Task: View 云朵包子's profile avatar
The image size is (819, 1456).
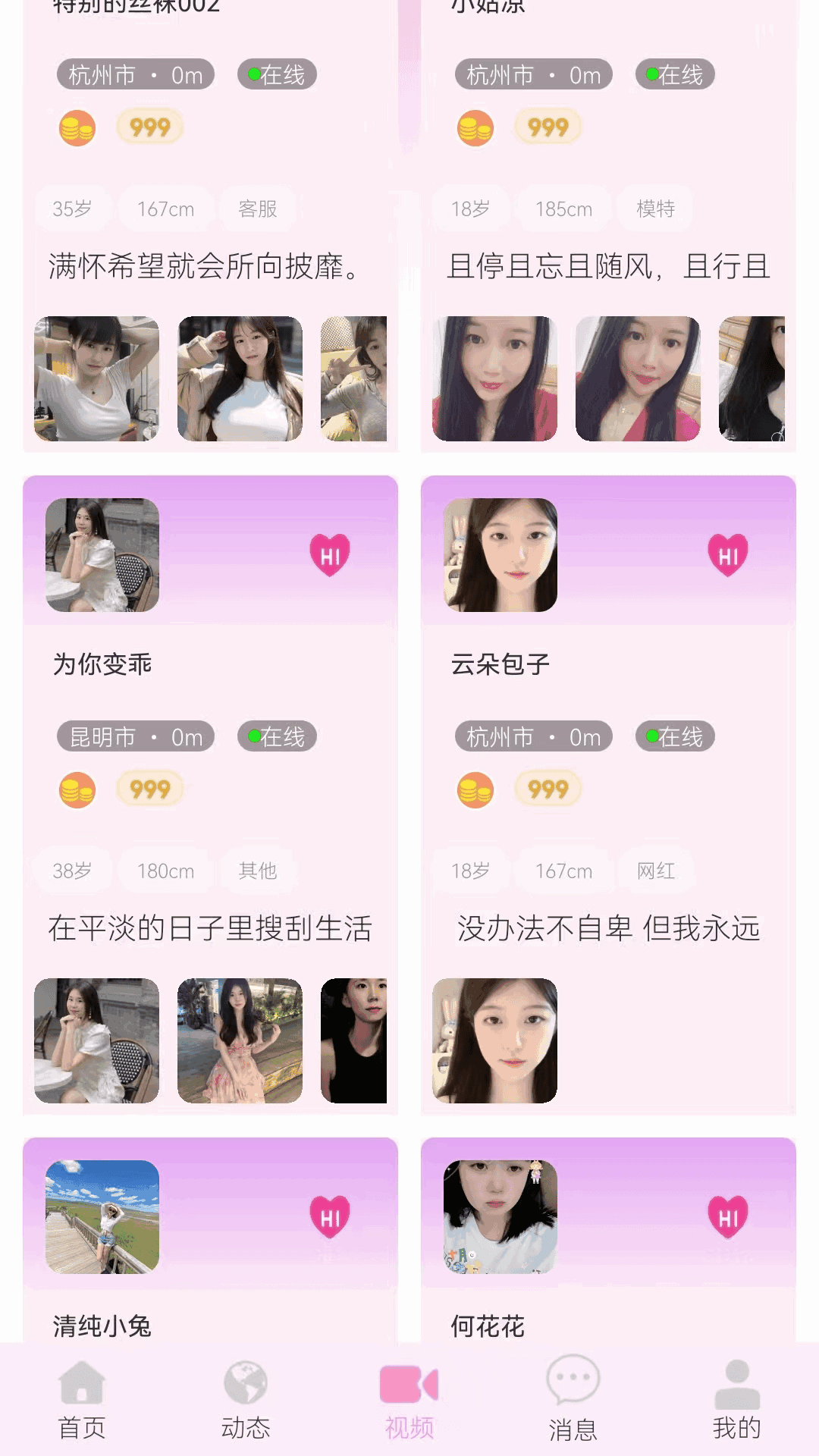Action: point(500,555)
